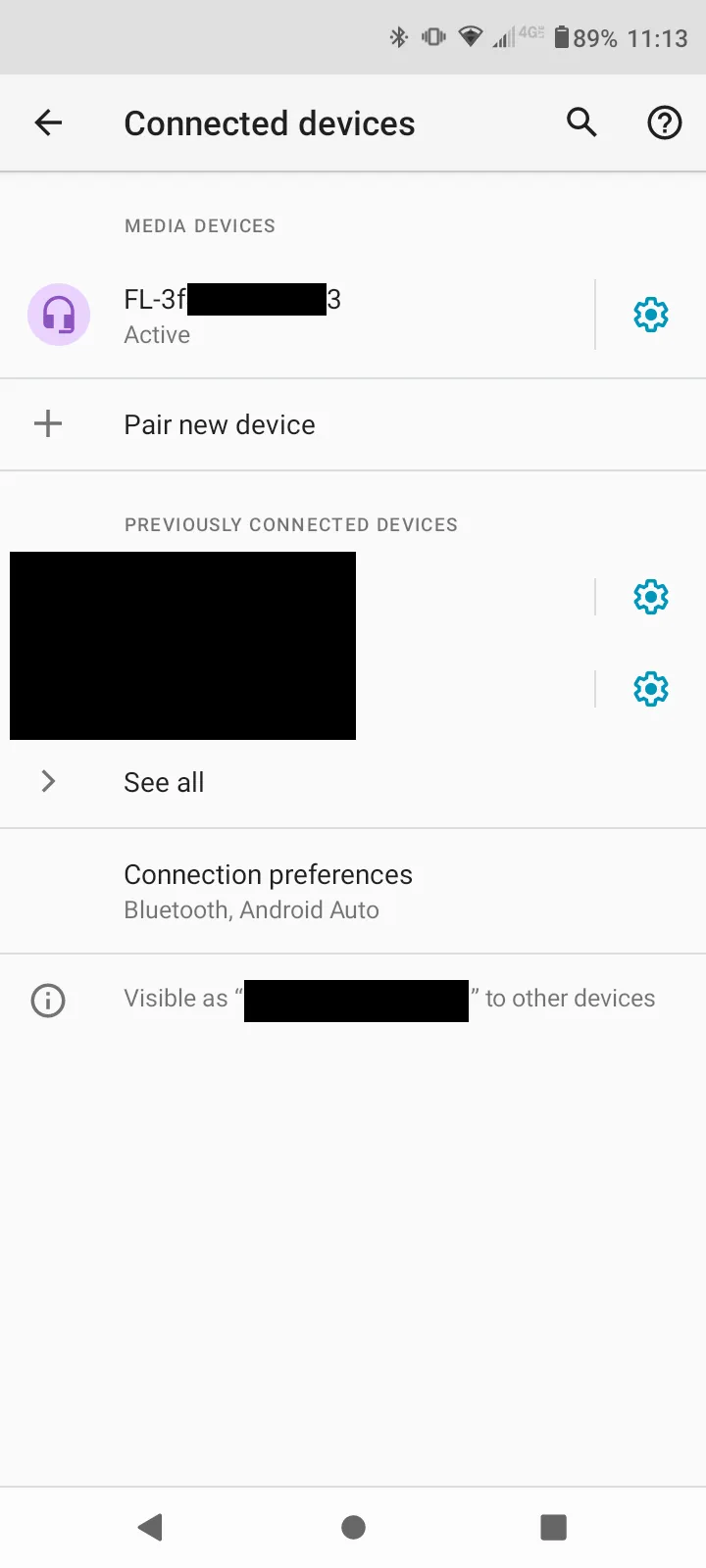This screenshot has width=706, height=1568.
Task: Tap the recents square navigation button
Action: tap(553, 1526)
